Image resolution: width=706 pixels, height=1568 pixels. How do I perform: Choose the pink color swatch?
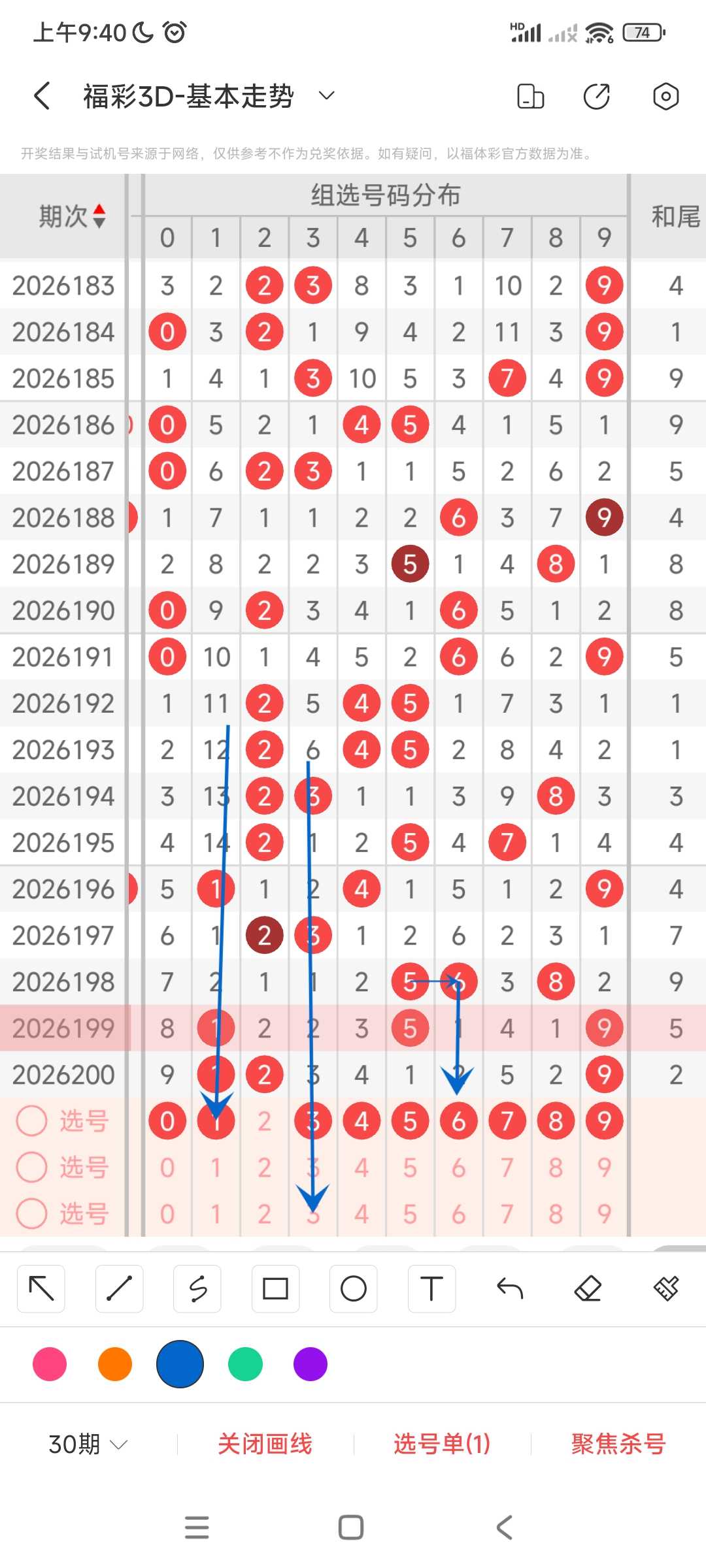pos(50,1364)
